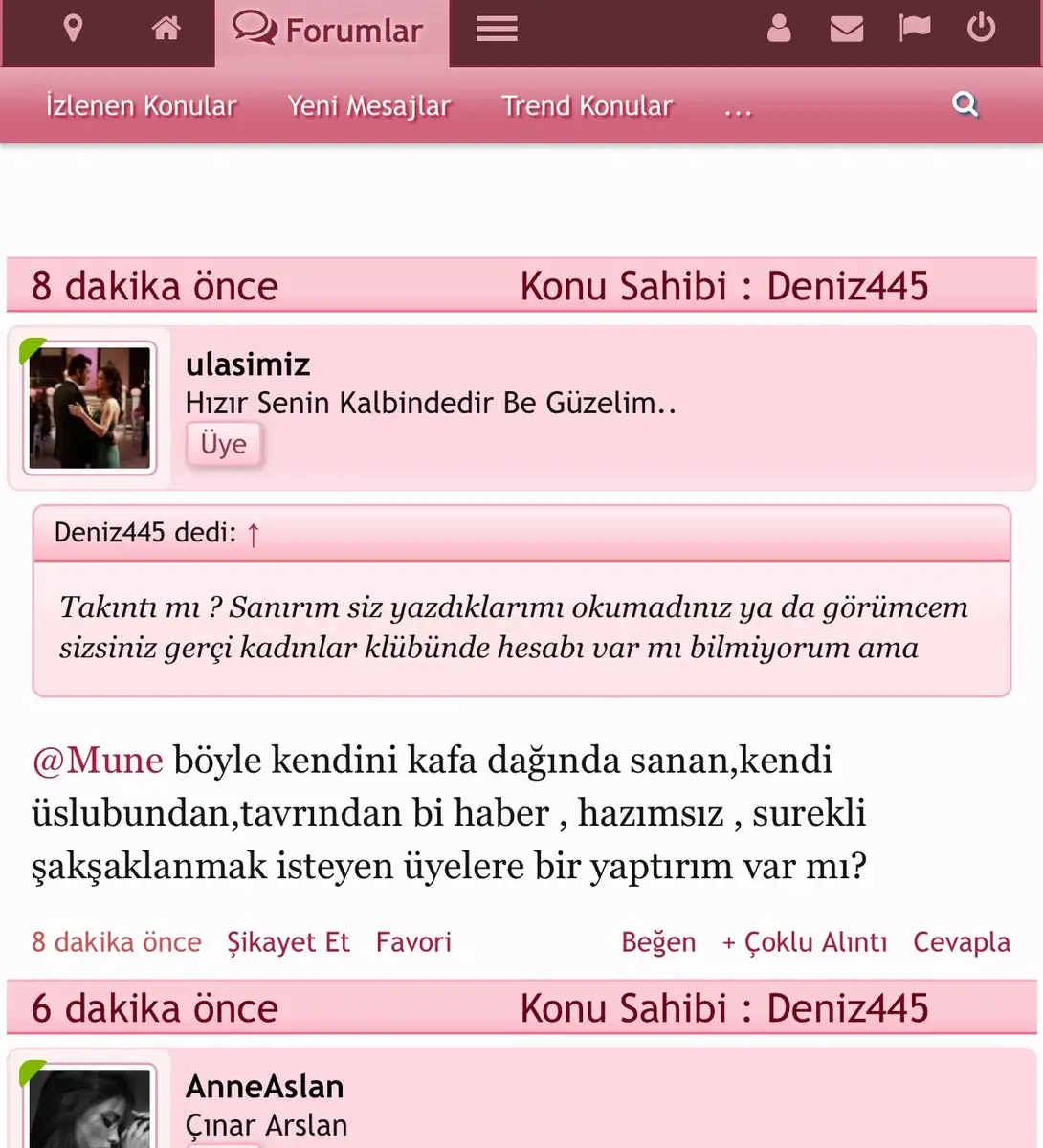Open the flag icon

pyautogui.click(x=914, y=30)
